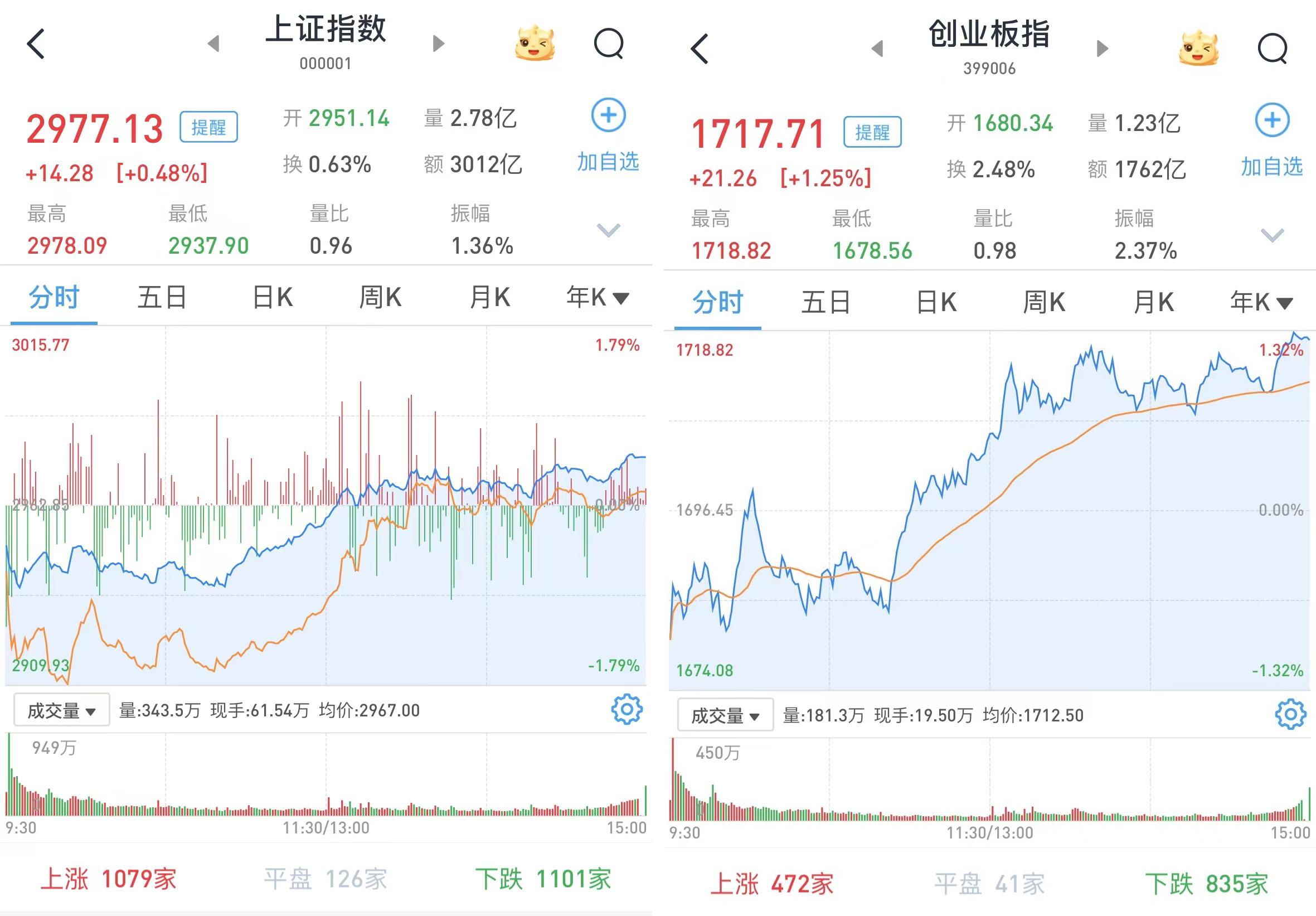Set a 提醒 alert for 上证指数
This screenshot has width=1316, height=916.
[x=208, y=127]
